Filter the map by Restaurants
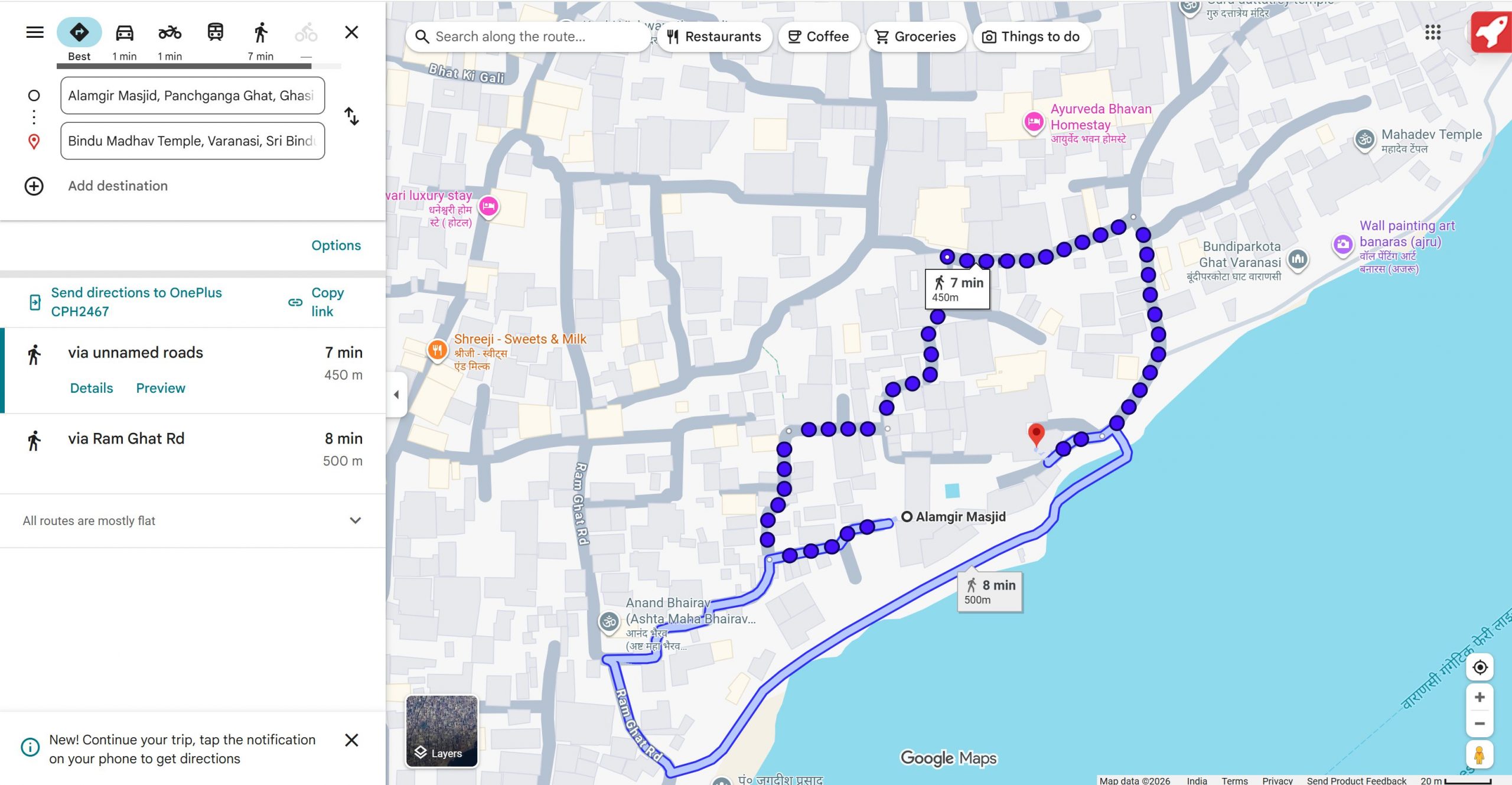The height and width of the screenshot is (785, 1512). pos(714,37)
